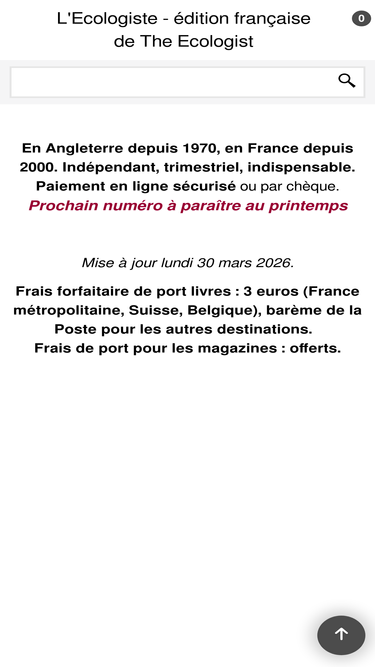375x667 pixels.
Task: Open the L'Ecologiste site title
Action: 184,30
